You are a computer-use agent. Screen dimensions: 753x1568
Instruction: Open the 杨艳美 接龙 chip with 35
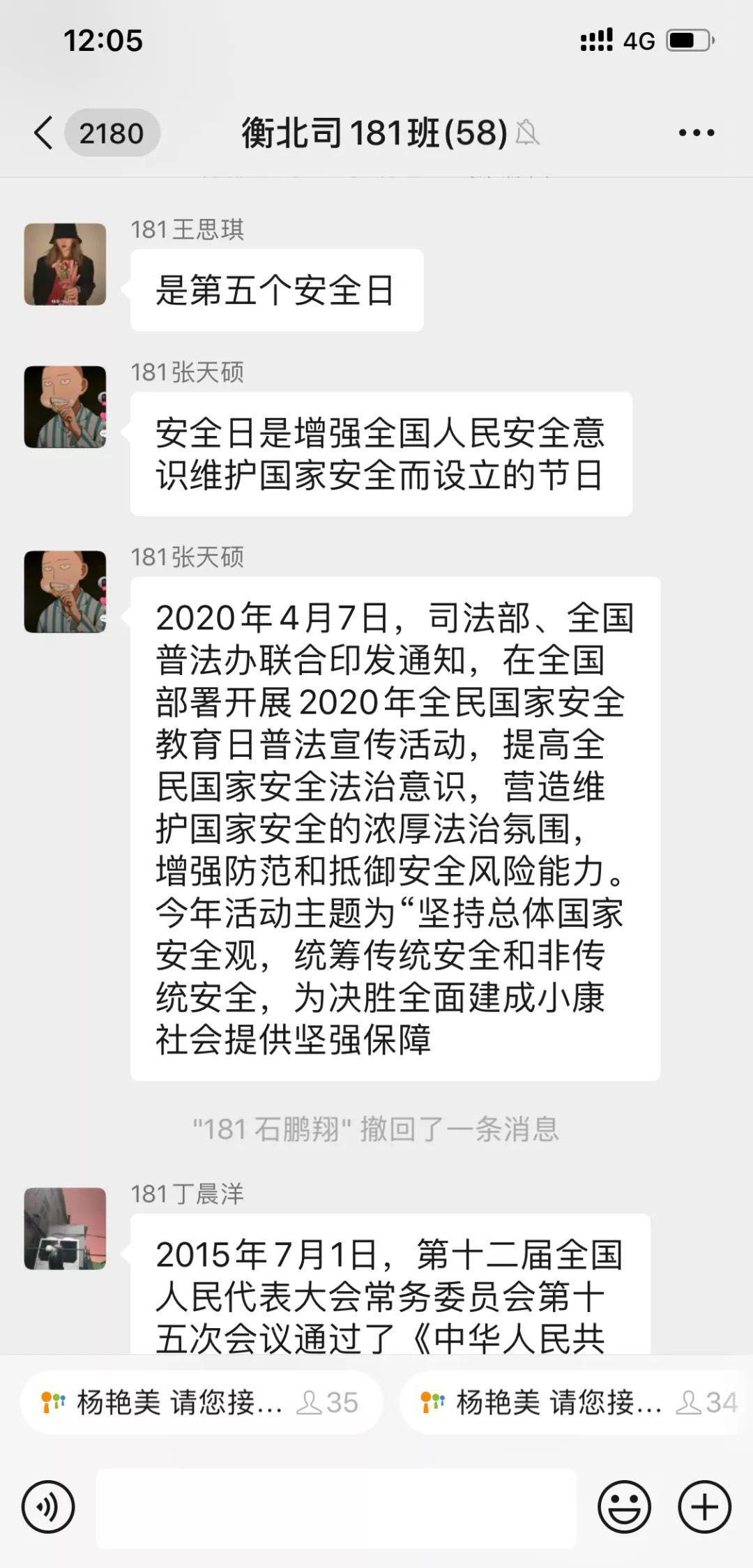pyautogui.click(x=201, y=1403)
